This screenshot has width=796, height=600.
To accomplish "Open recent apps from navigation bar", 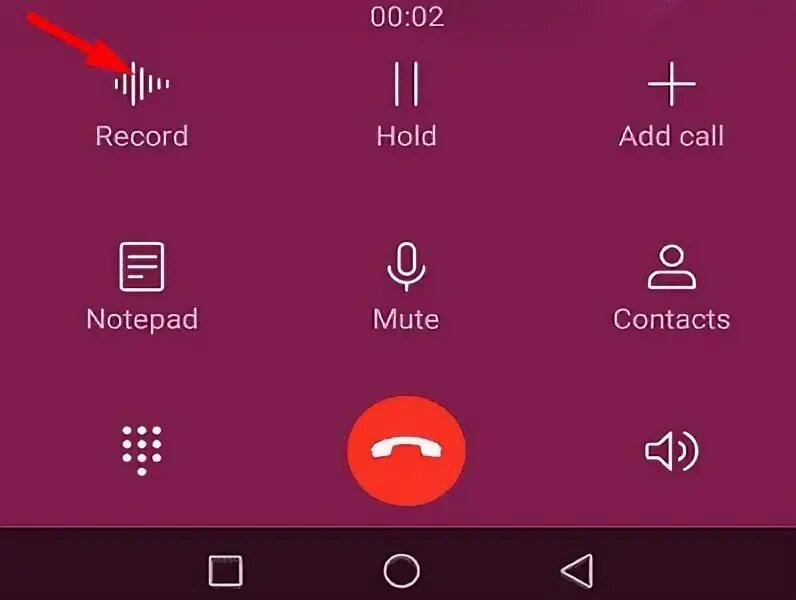I will (226, 571).
